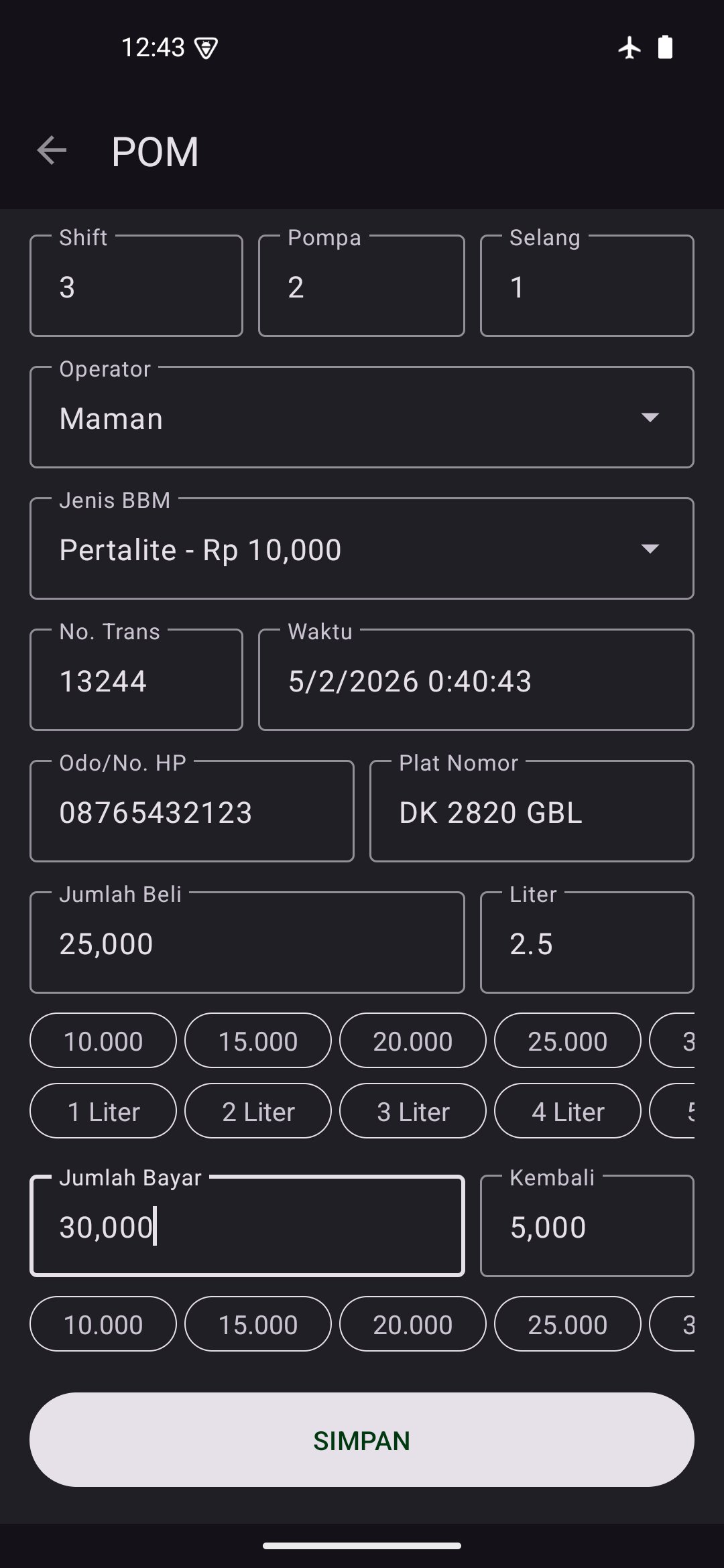
Task: Choose the 4 Liter chip
Action: [x=568, y=1112]
